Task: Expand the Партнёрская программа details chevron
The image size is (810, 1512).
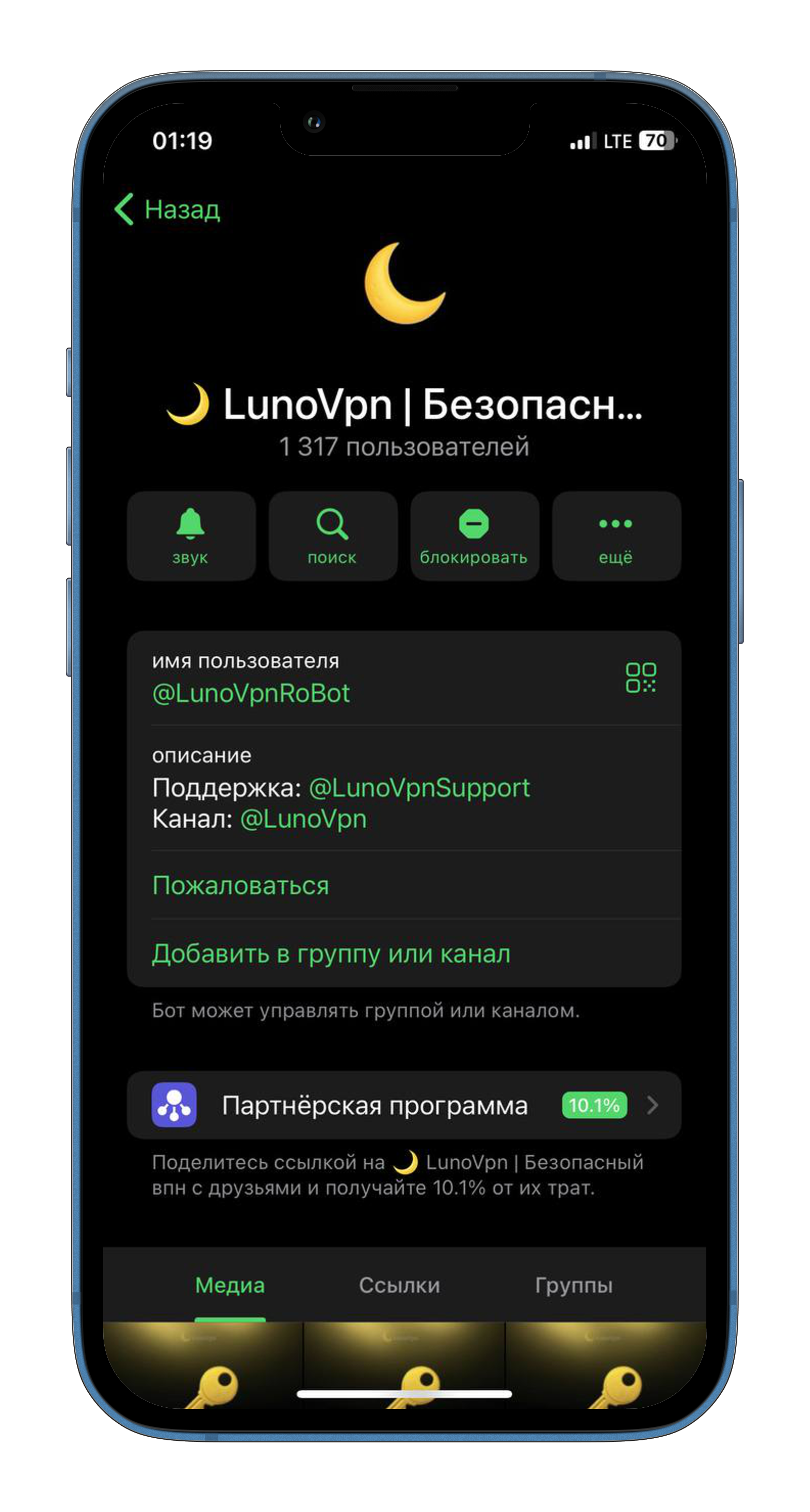Action: coord(654,1106)
